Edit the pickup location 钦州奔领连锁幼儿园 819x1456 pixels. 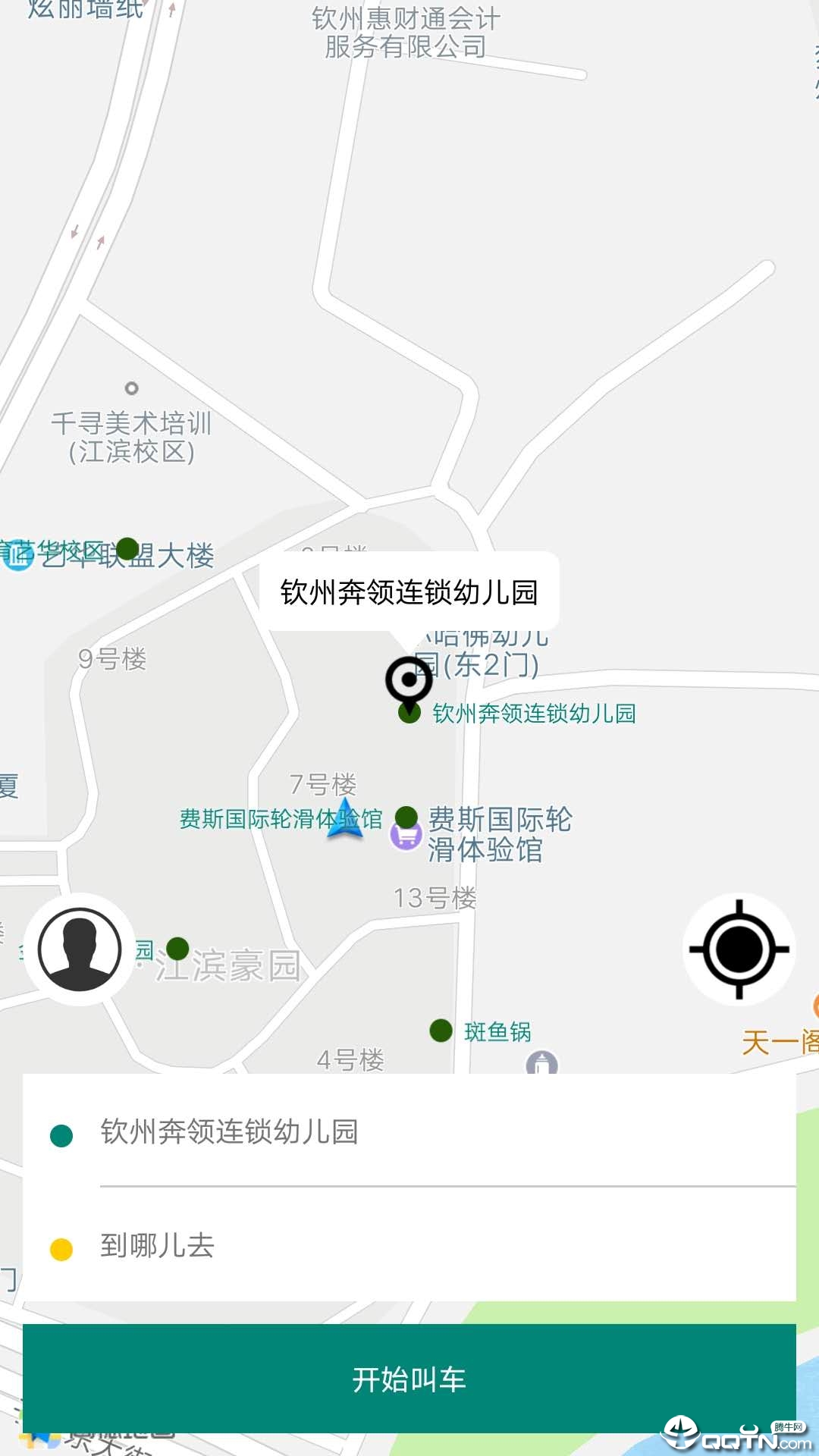229,1131
